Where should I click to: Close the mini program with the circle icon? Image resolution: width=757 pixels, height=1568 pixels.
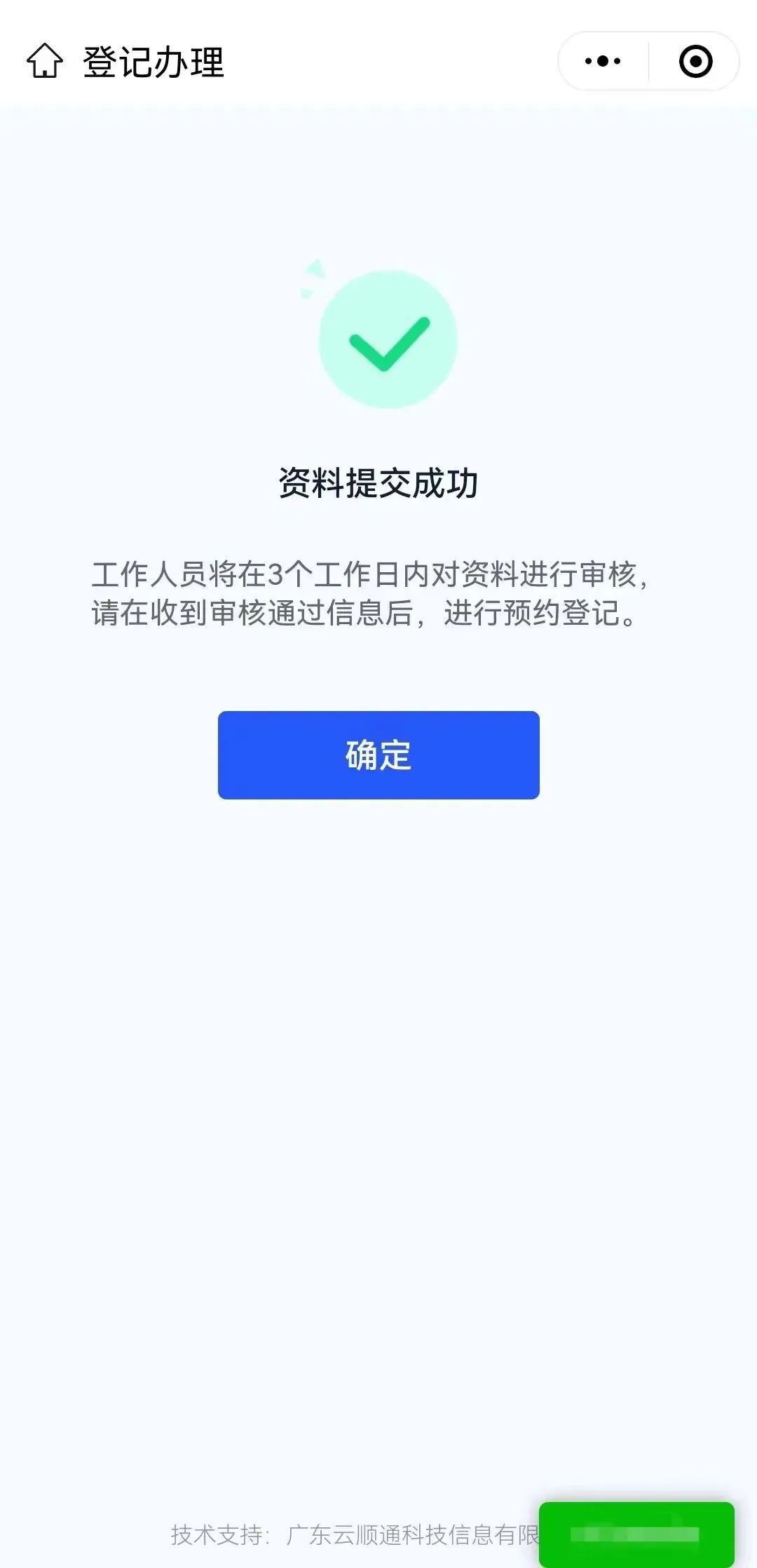point(695,61)
